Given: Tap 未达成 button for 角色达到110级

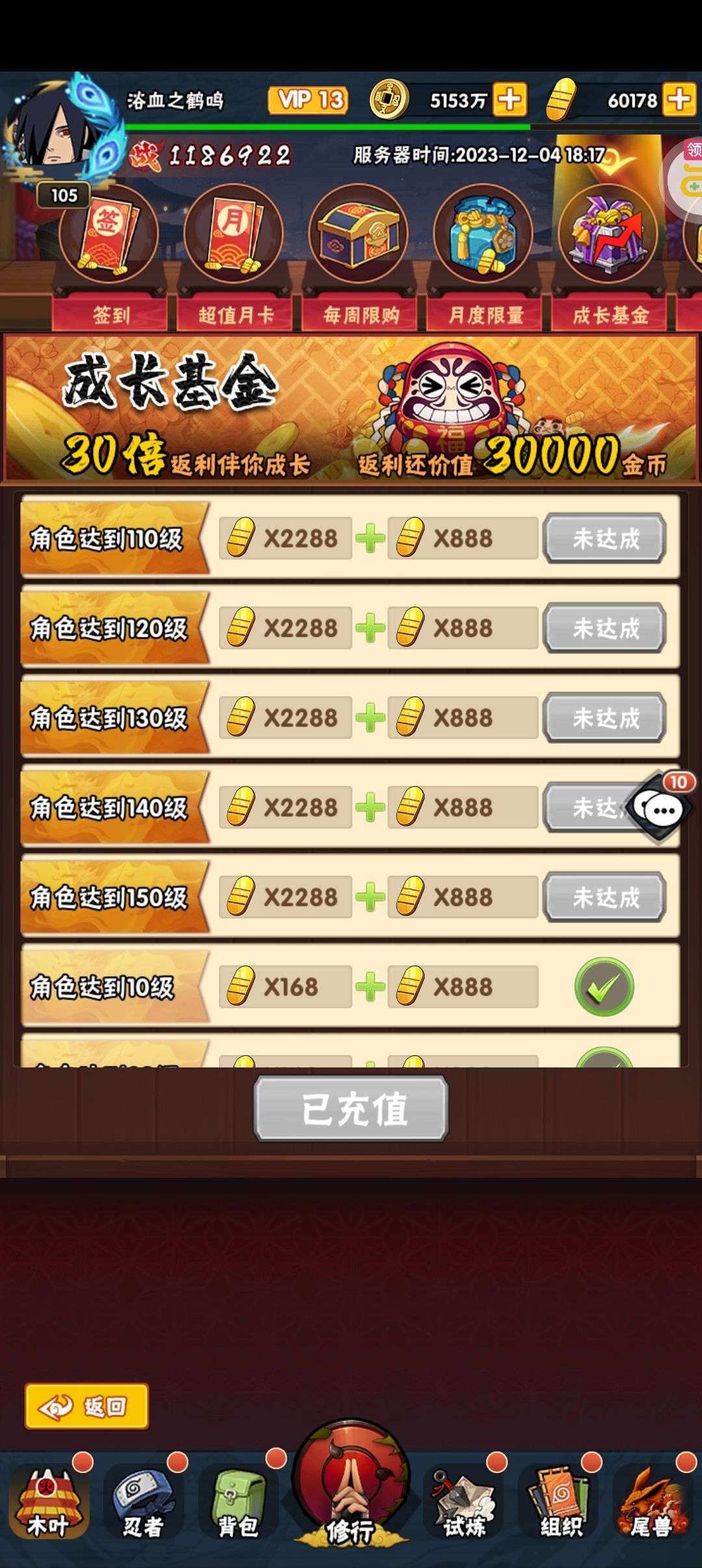Looking at the screenshot, I should click(605, 538).
